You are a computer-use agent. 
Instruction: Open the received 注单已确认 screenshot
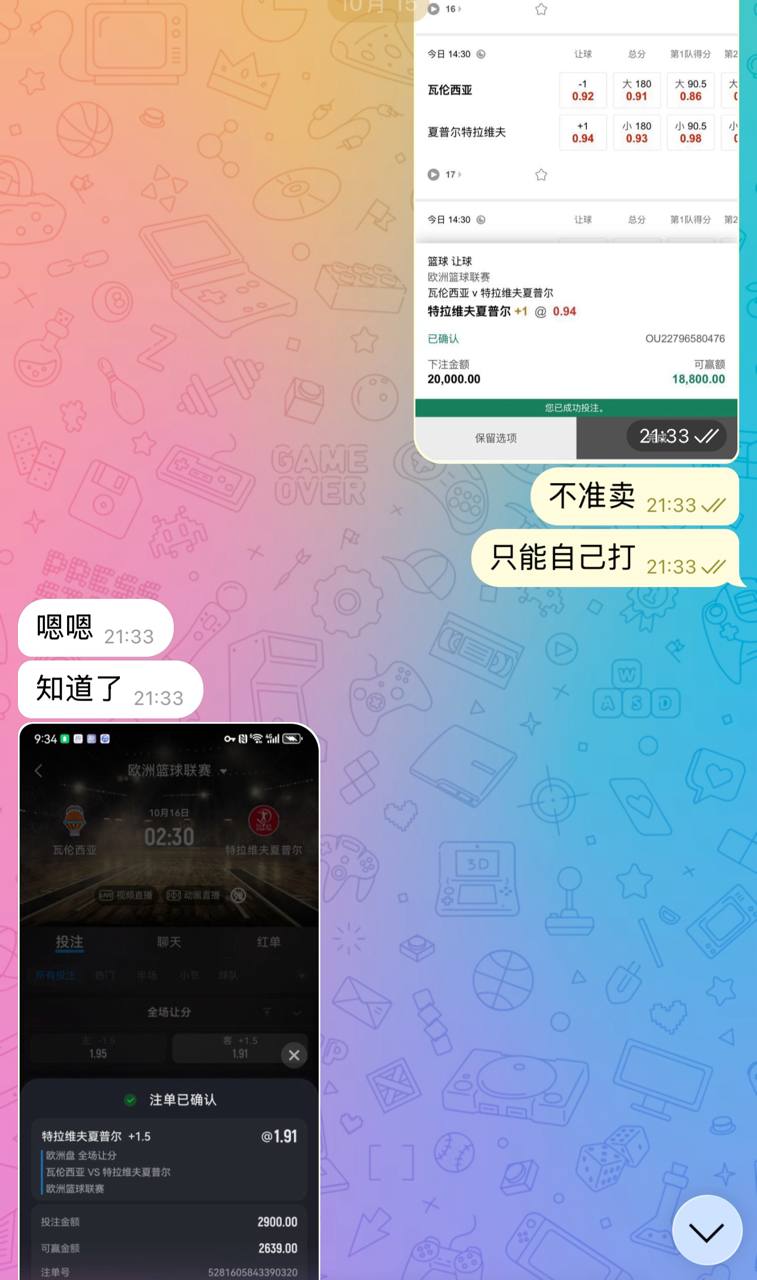(168, 1000)
